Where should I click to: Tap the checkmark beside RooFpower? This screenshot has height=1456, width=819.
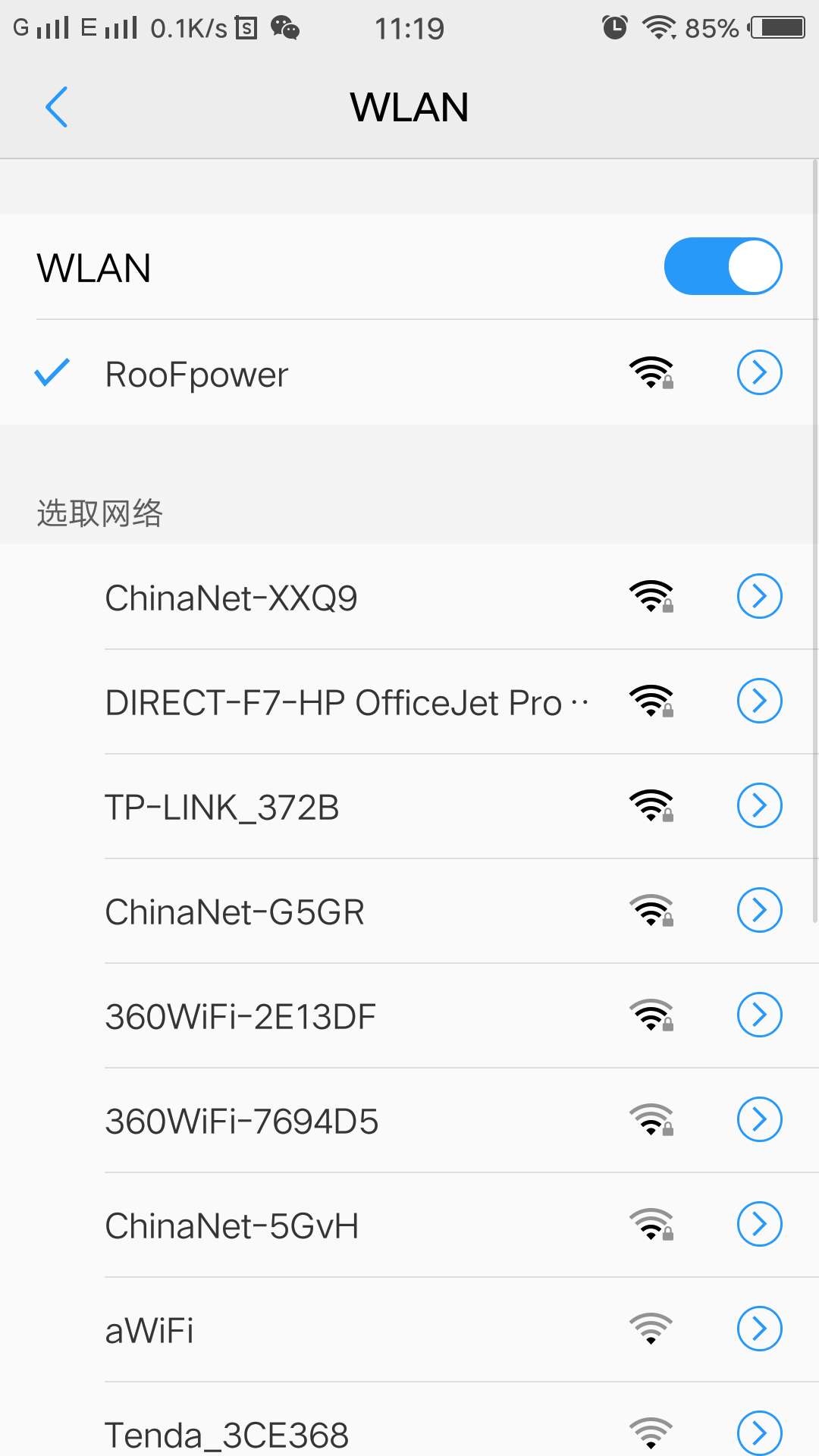coord(52,372)
